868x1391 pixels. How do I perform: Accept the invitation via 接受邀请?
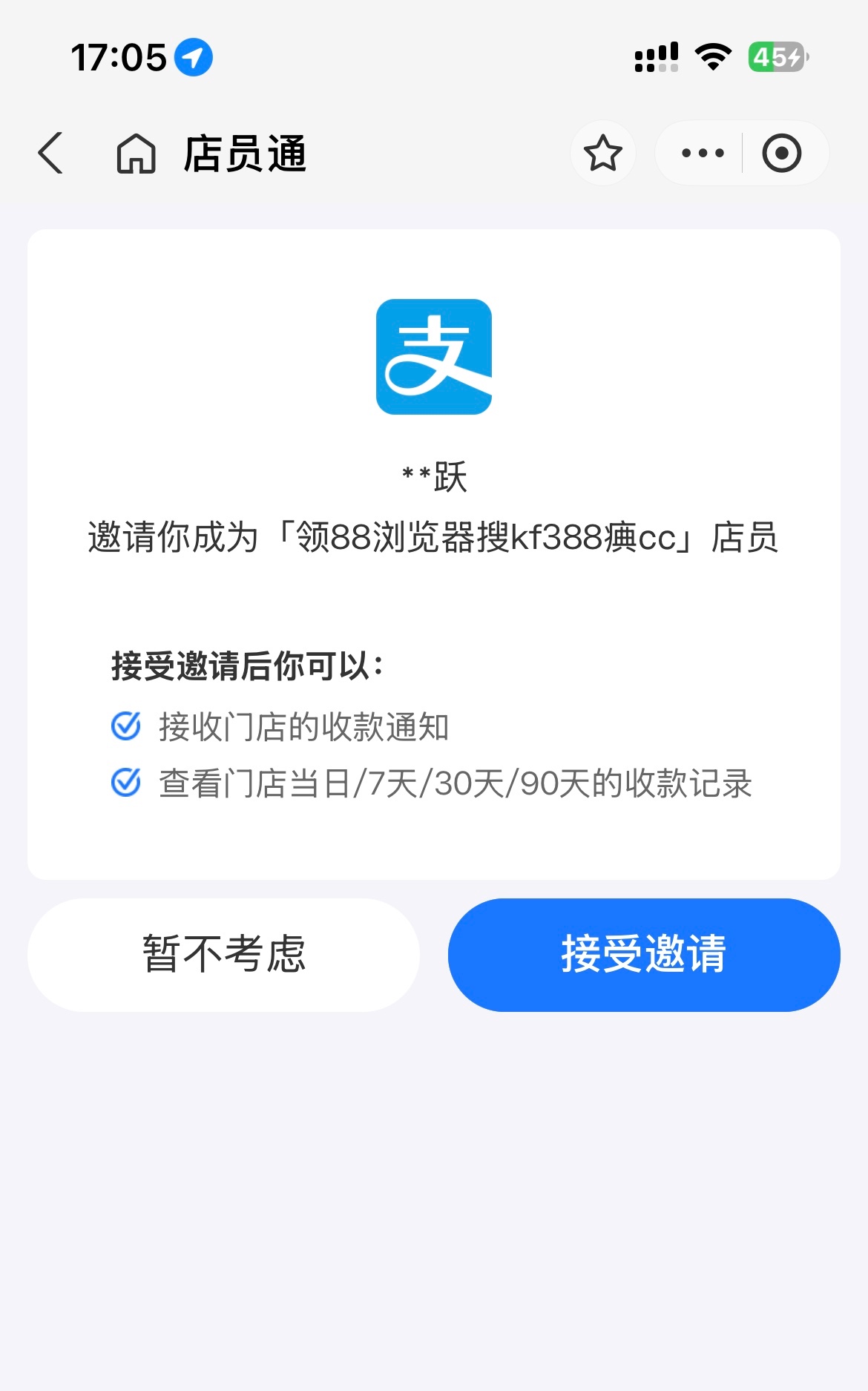click(x=644, y=955)
